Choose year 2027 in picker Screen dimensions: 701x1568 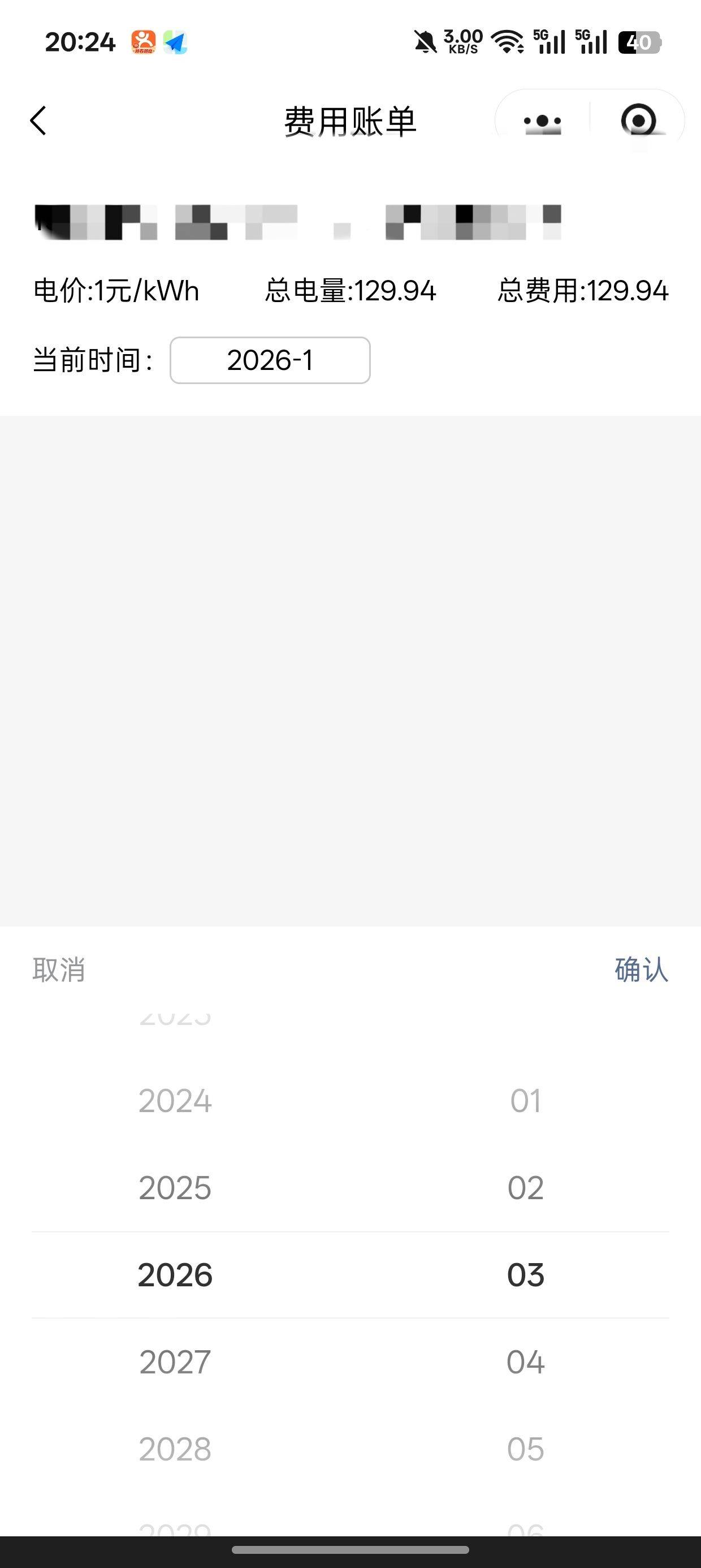tap(175, 1362)
